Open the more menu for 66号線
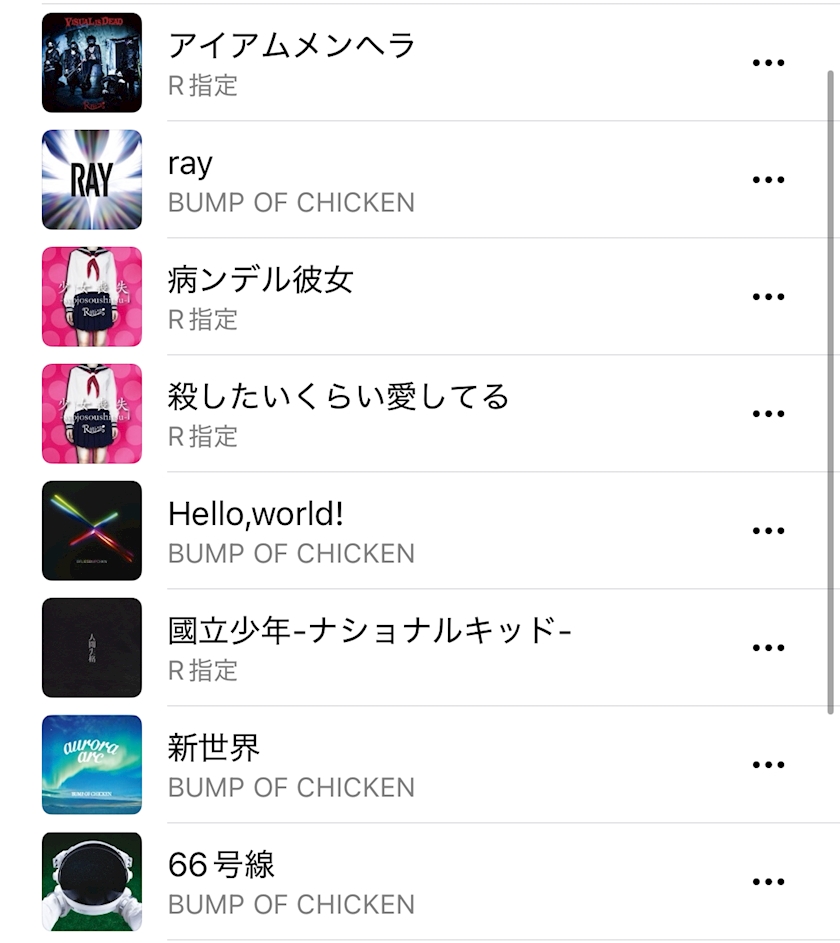 click(x=768, y=882)
